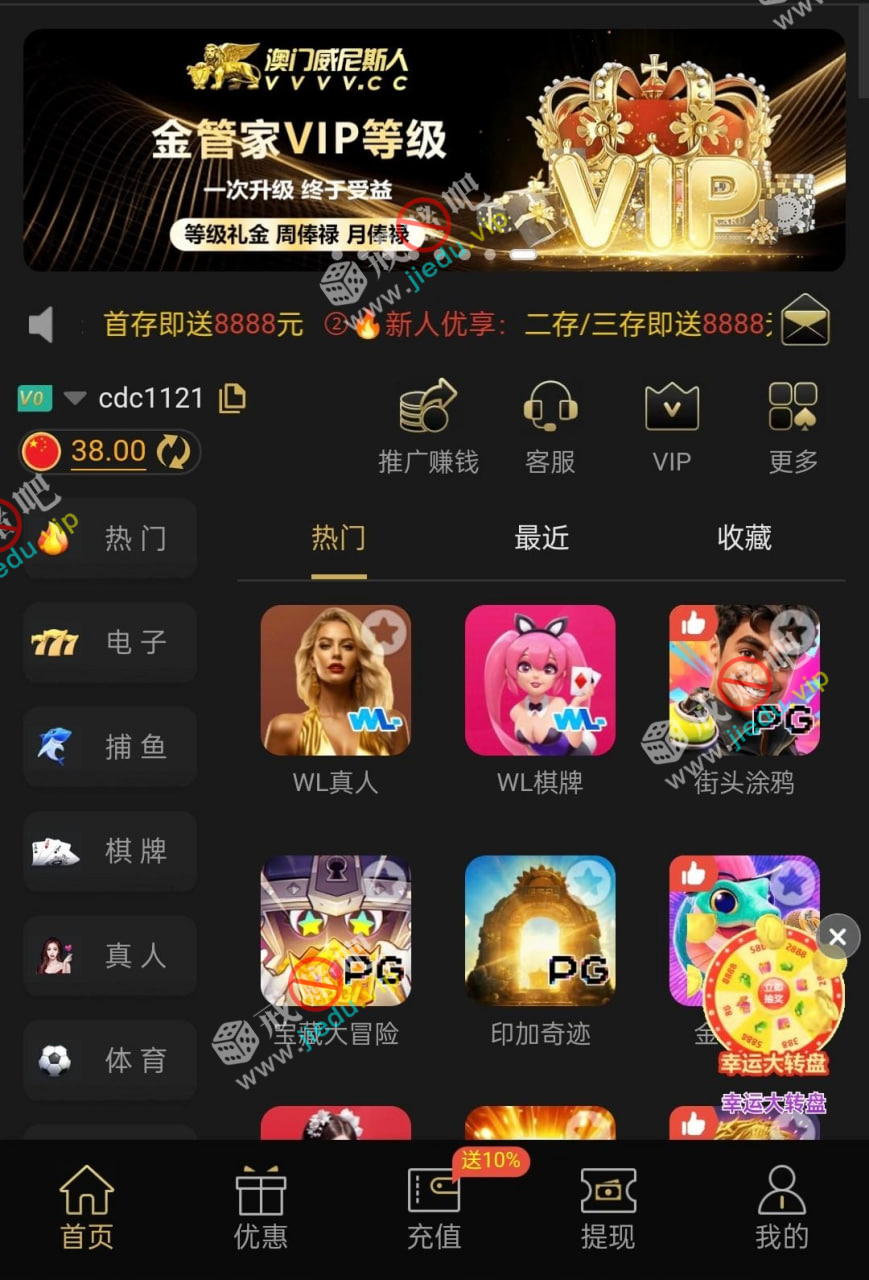Favorite WL棋牌 with its star

(x=590, y=630)
